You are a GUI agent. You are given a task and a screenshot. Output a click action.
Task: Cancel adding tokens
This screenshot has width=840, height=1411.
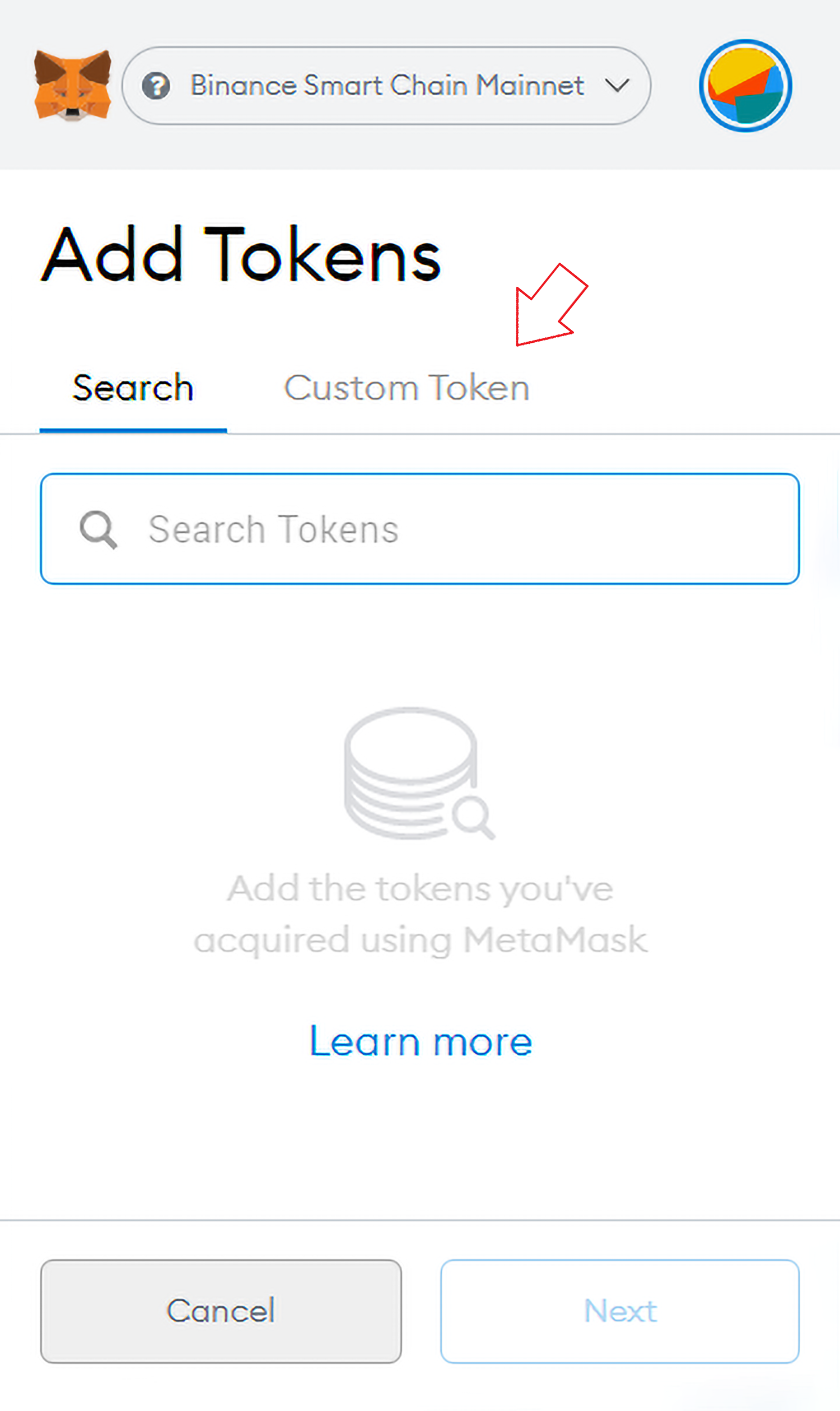coord(221,1311)
